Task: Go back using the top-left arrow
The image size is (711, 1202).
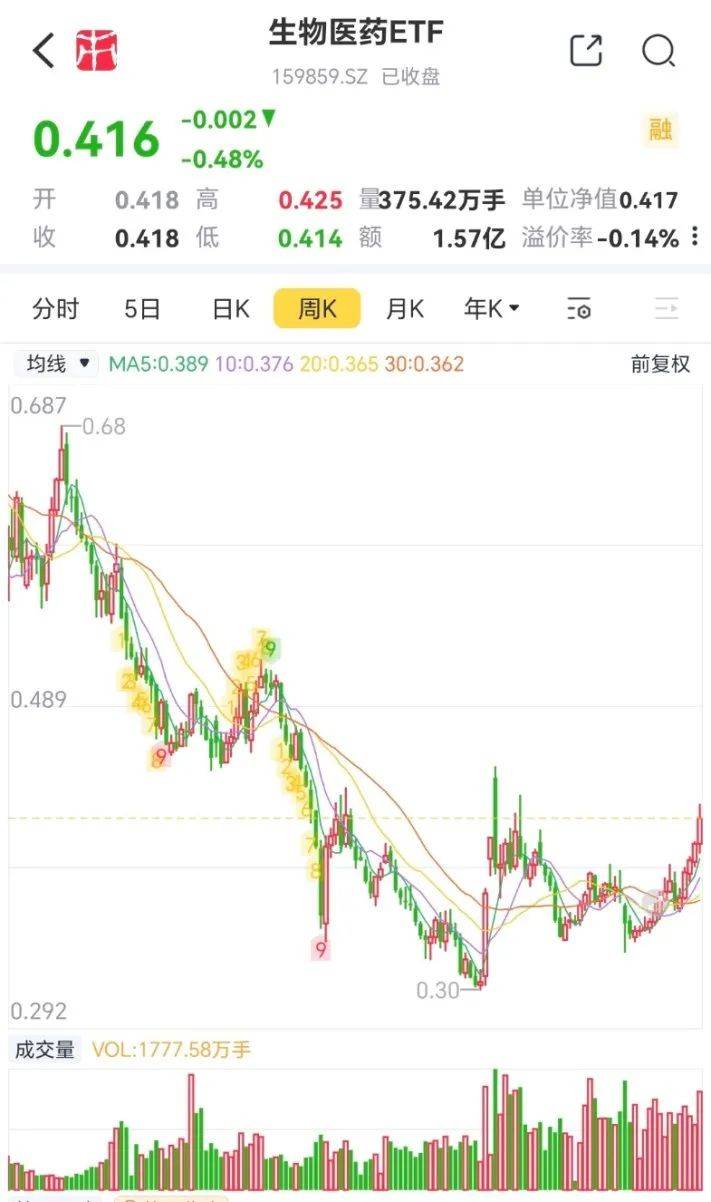Action: (43, 50)
